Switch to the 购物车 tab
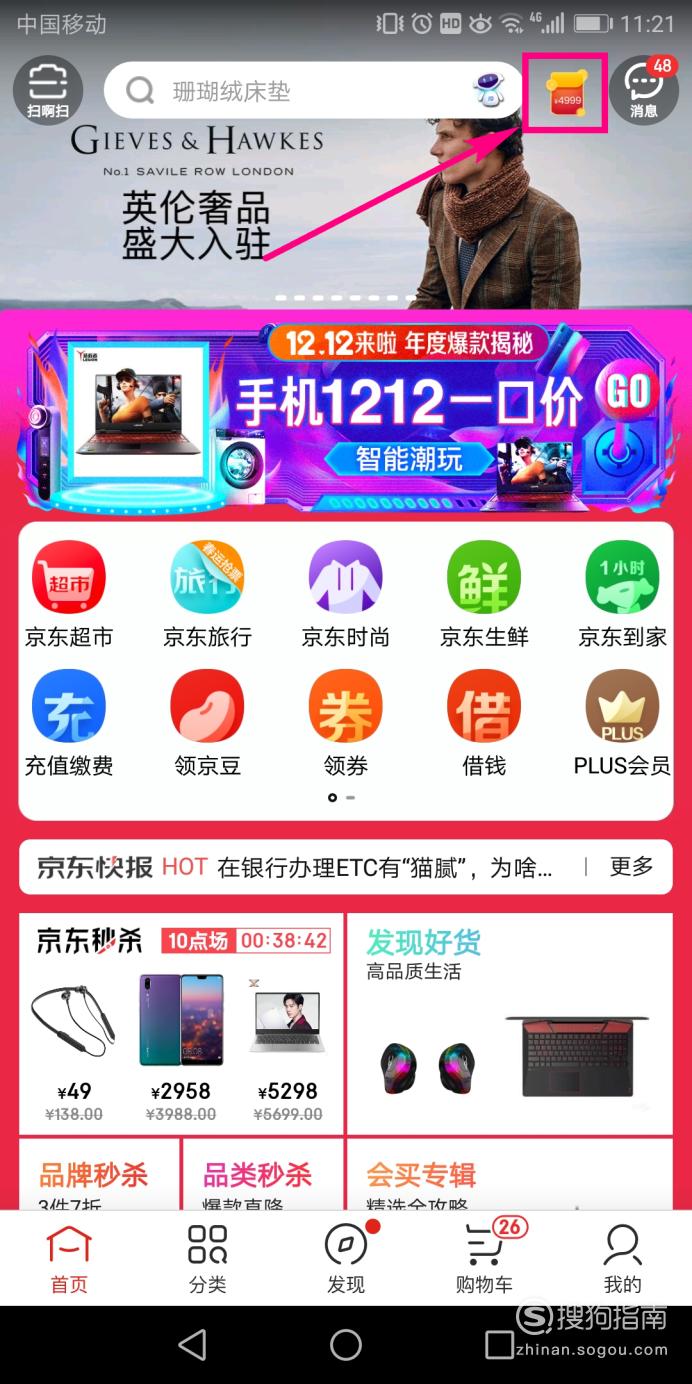This screenshot has height=1384, width=692. (x=484, y=1259)
